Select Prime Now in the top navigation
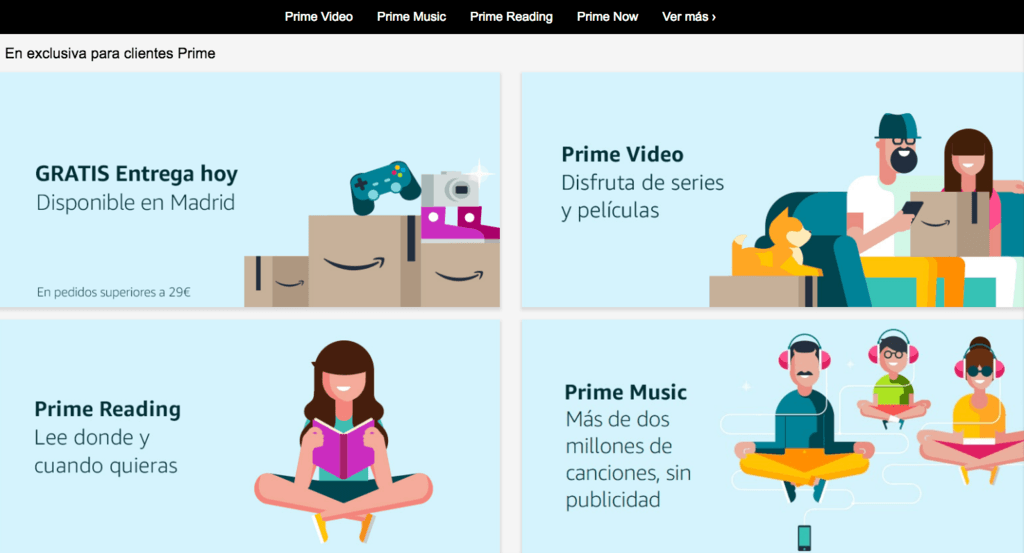 pos(607,17)
